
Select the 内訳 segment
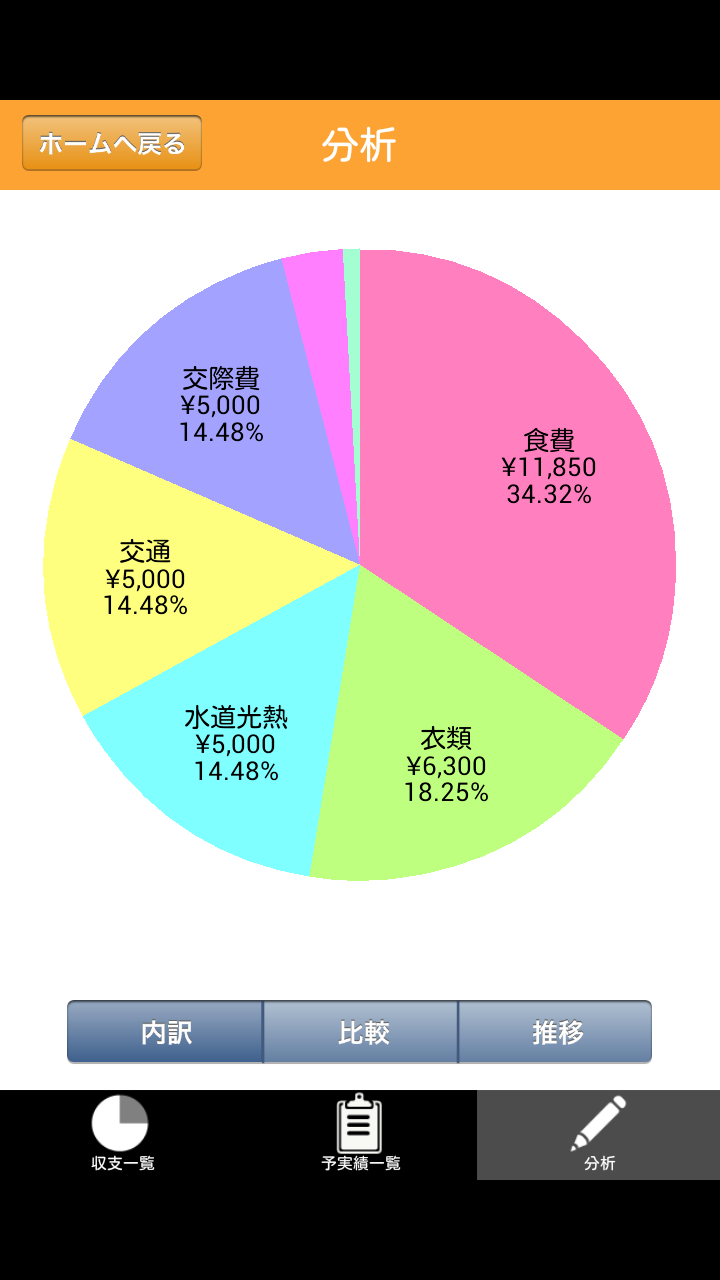[165, 1032]
